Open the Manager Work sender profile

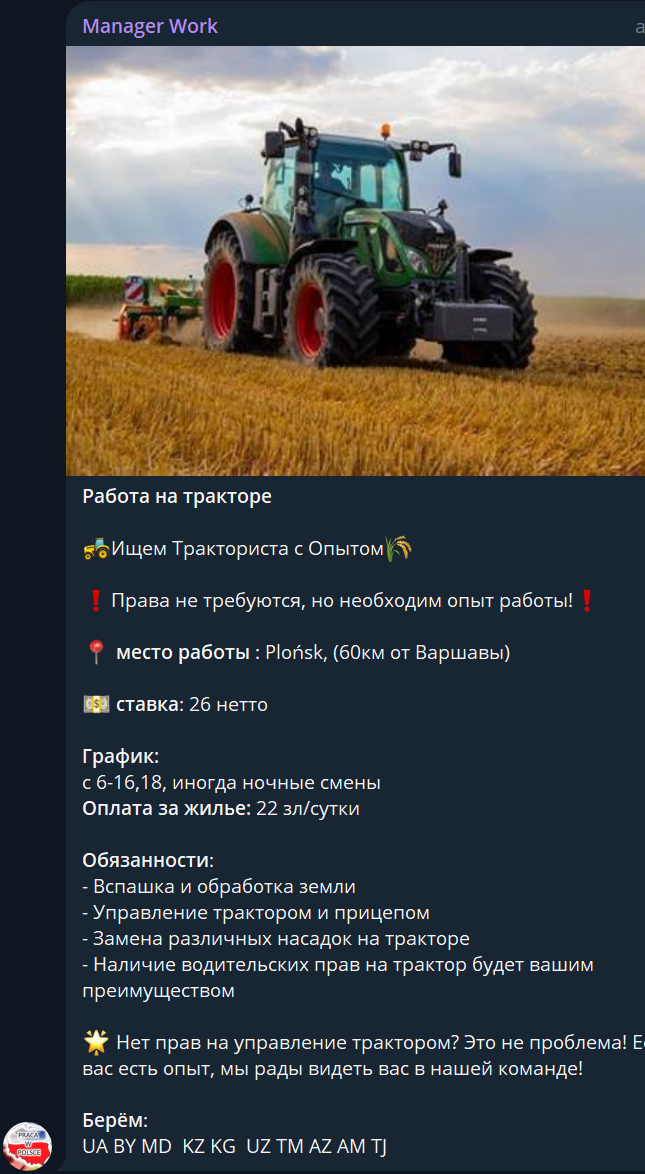(x=150, y=26)
